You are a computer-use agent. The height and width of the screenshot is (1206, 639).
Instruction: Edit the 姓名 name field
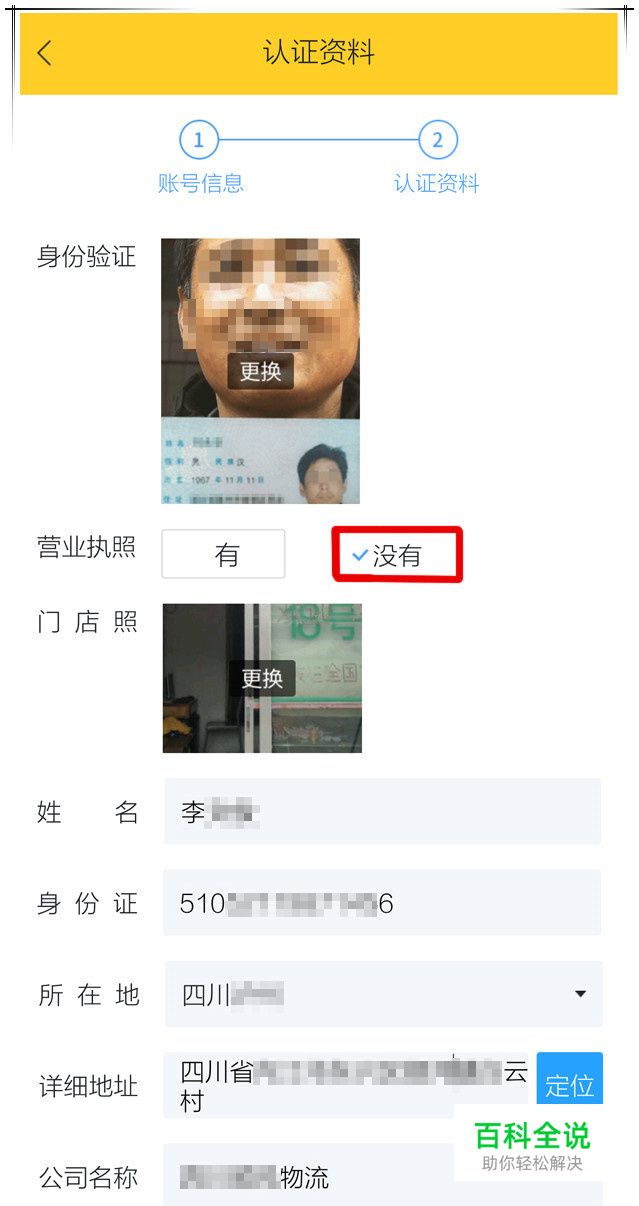pyautogui.click(x=383, y=811)
